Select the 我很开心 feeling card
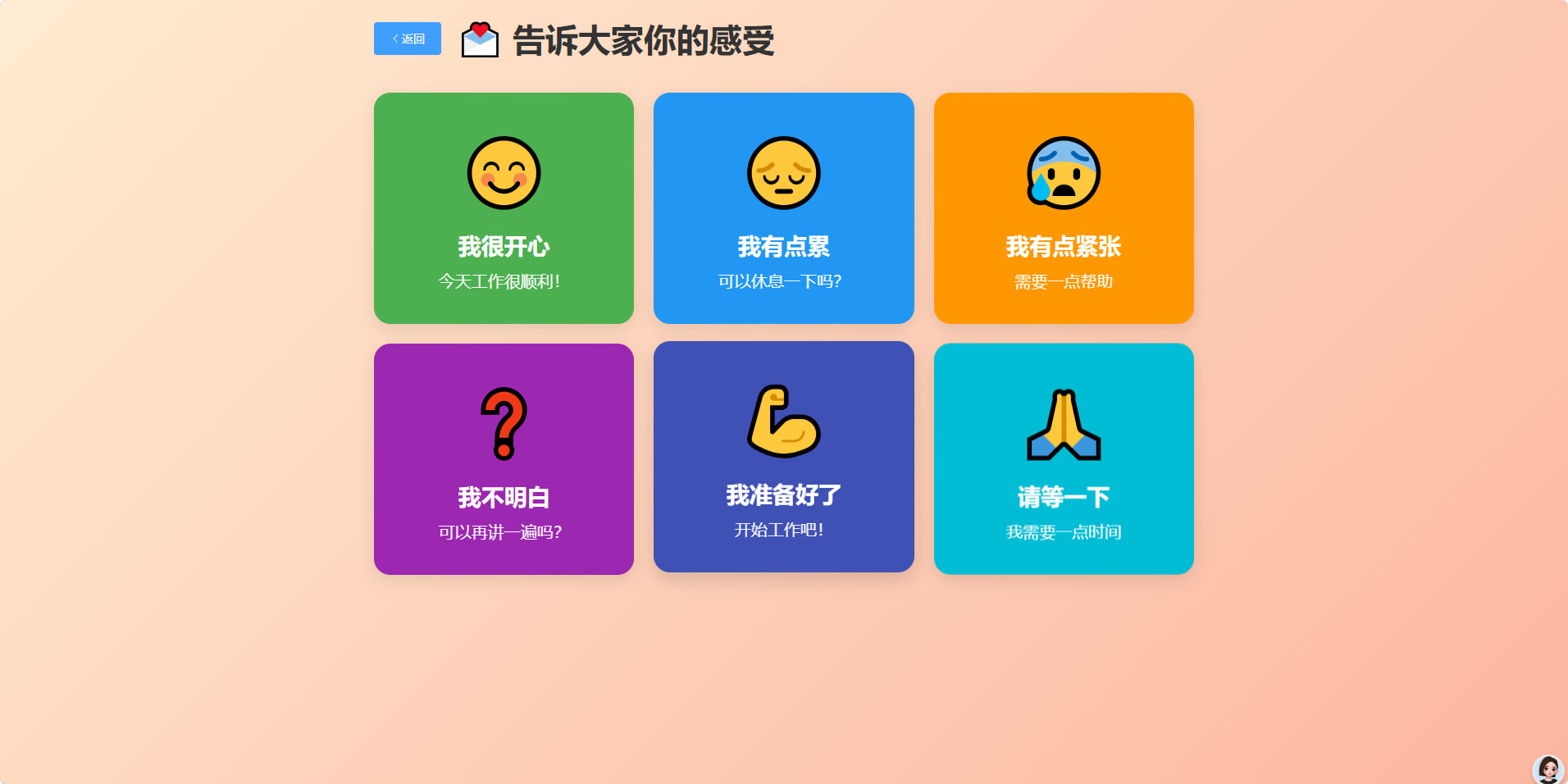The width and height of the screenshot is (1568, 784). pyautogui.click(x=504, y=208)
